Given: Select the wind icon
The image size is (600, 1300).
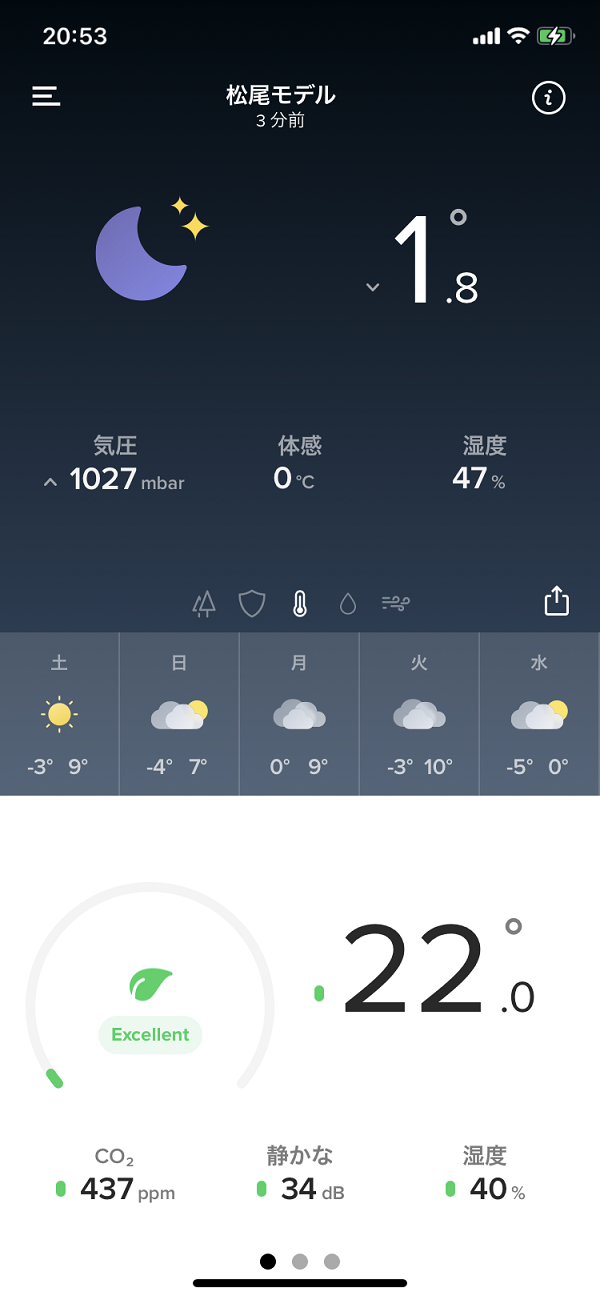Looking at the screenshot, I should point(396,603).
